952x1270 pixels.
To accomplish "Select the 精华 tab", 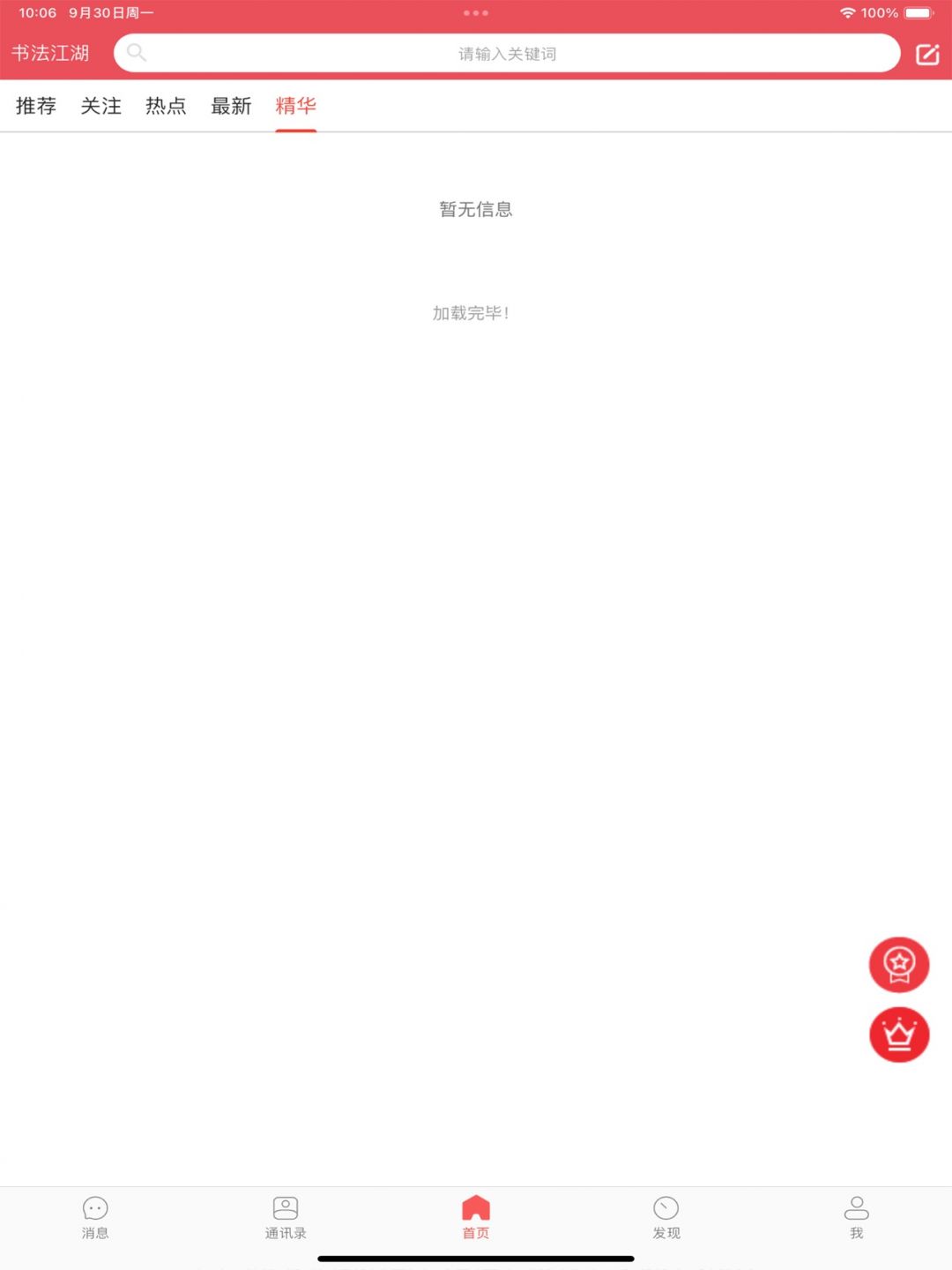I will coord(296,106).
